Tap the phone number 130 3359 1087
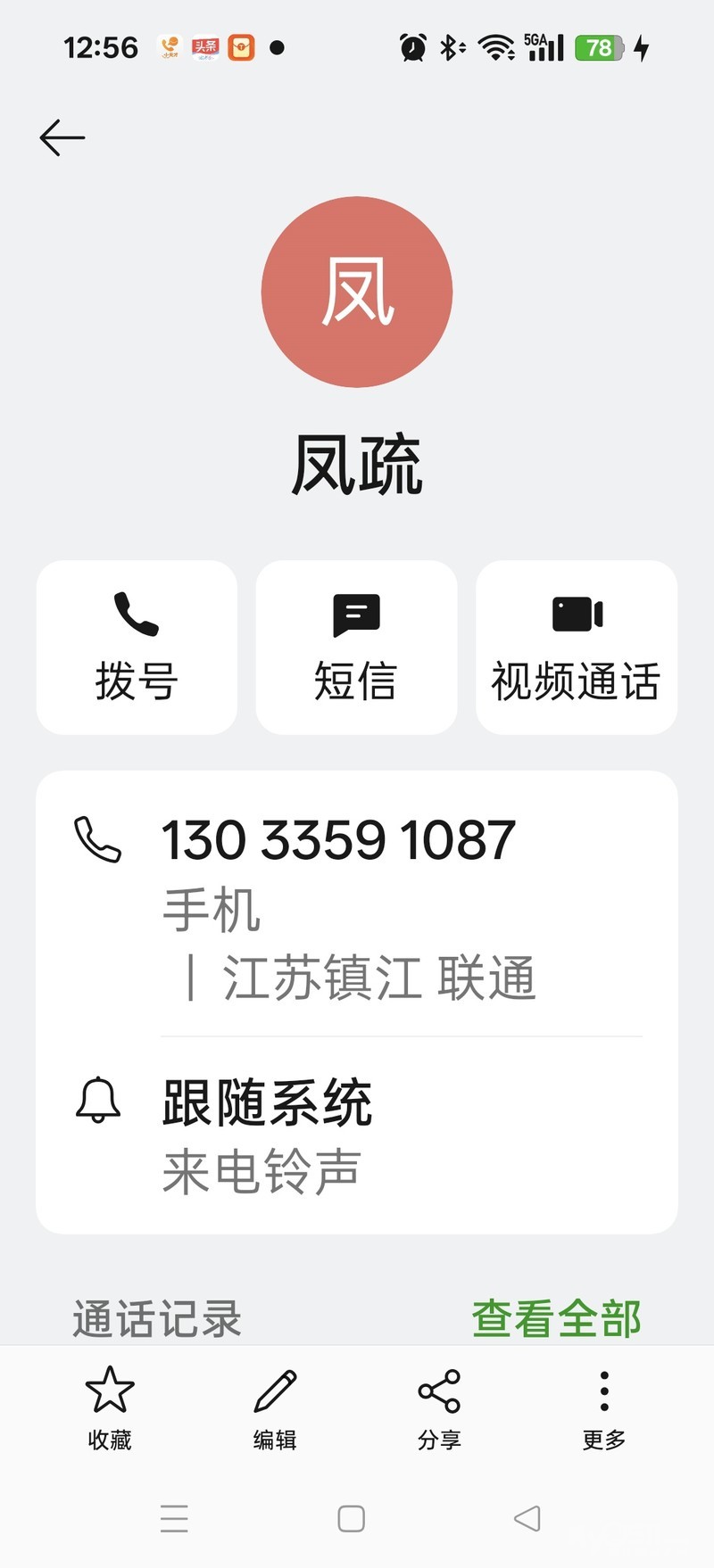Viewport: 714px width, 1568px height. 339,840
